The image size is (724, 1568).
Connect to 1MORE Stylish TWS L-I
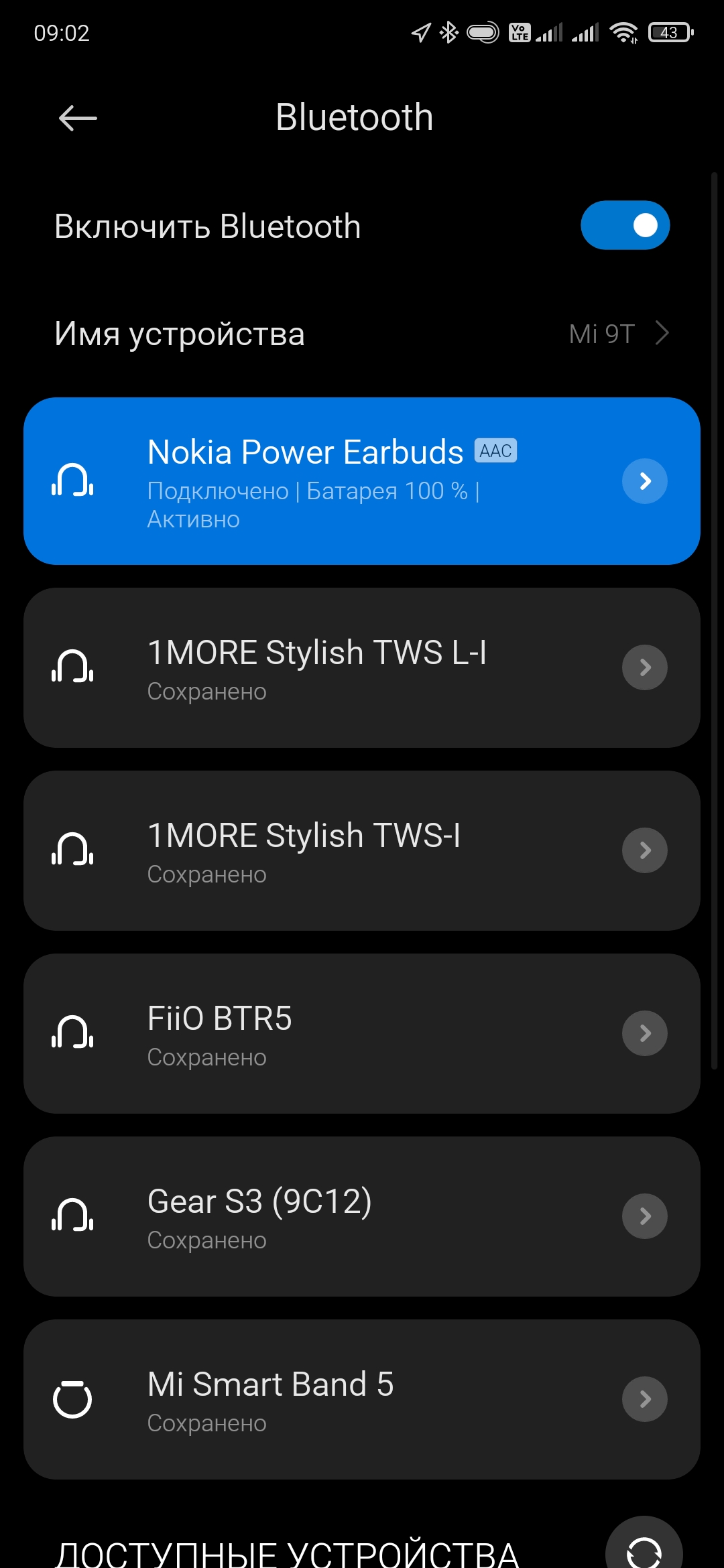tap(322, 668)
